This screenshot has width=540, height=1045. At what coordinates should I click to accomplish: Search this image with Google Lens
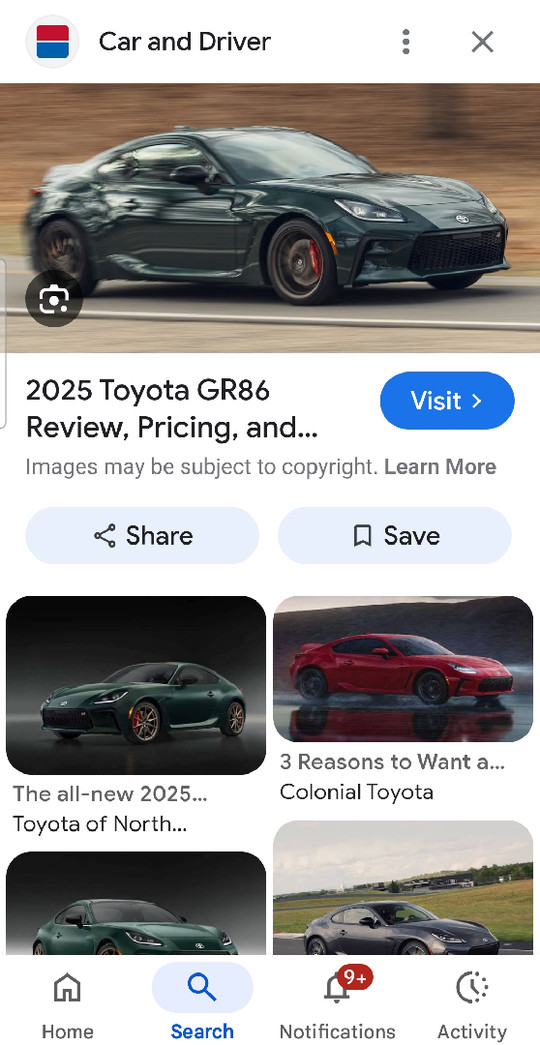click(x=54, y=299)
